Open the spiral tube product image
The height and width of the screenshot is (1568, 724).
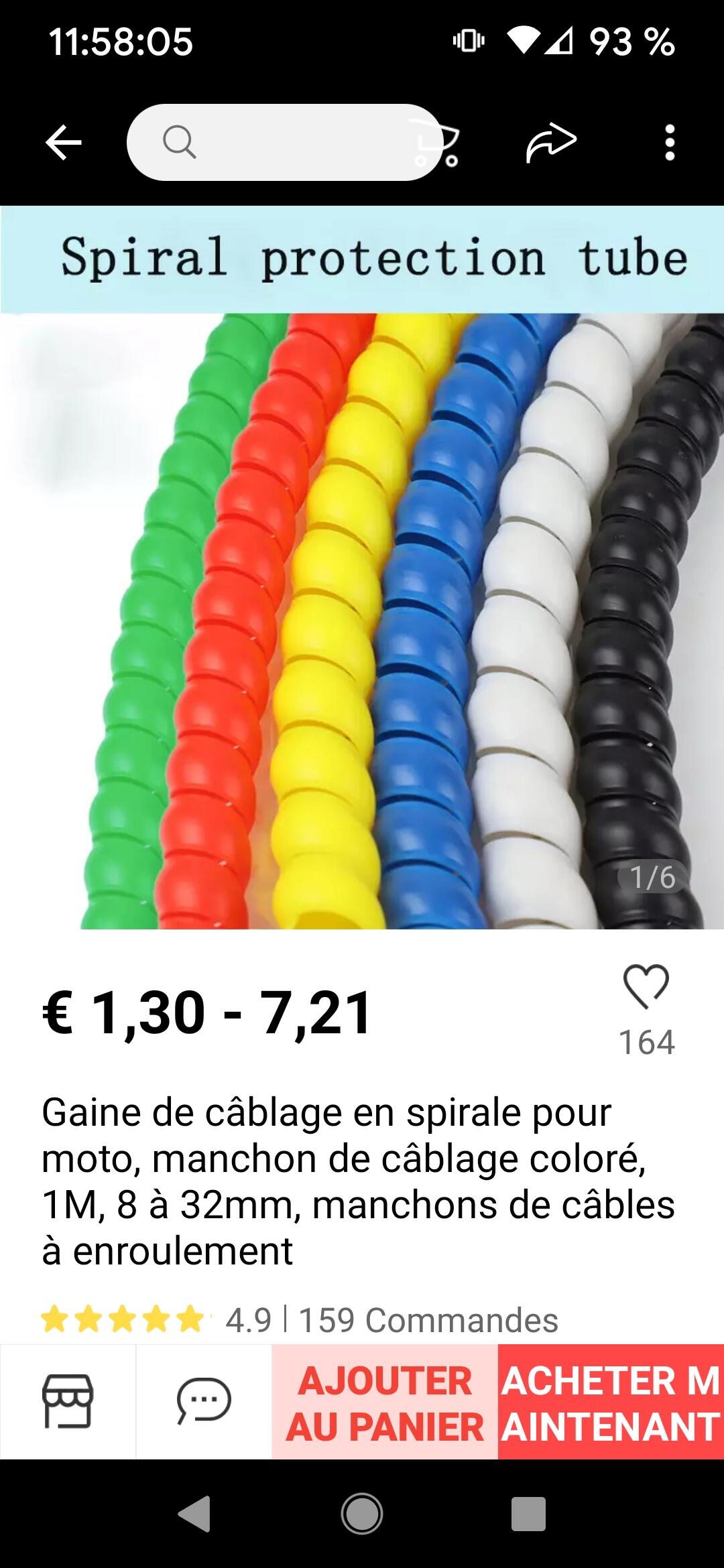pos(362,568)
